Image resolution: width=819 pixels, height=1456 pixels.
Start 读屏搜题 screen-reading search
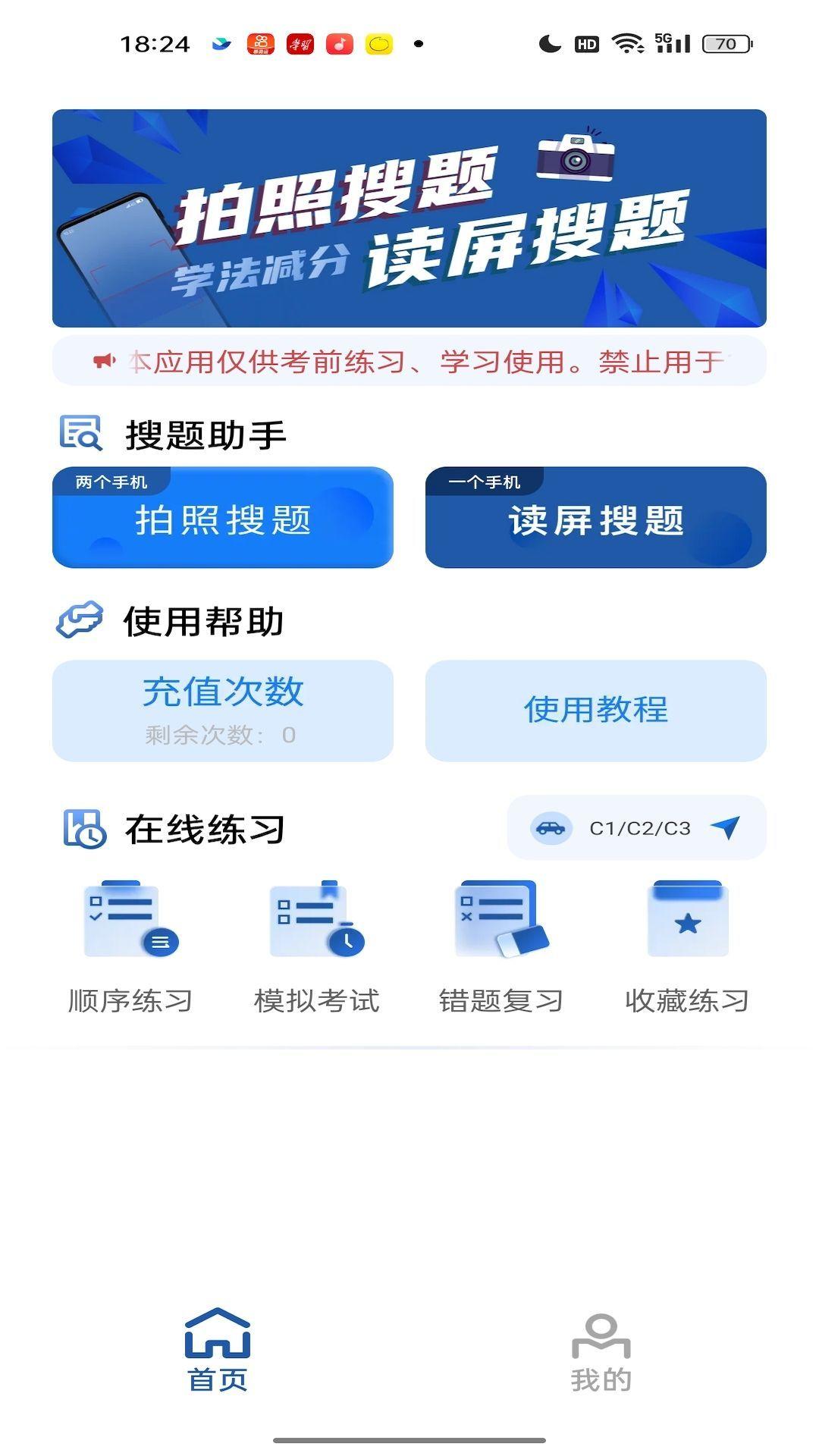click(596, 517)
